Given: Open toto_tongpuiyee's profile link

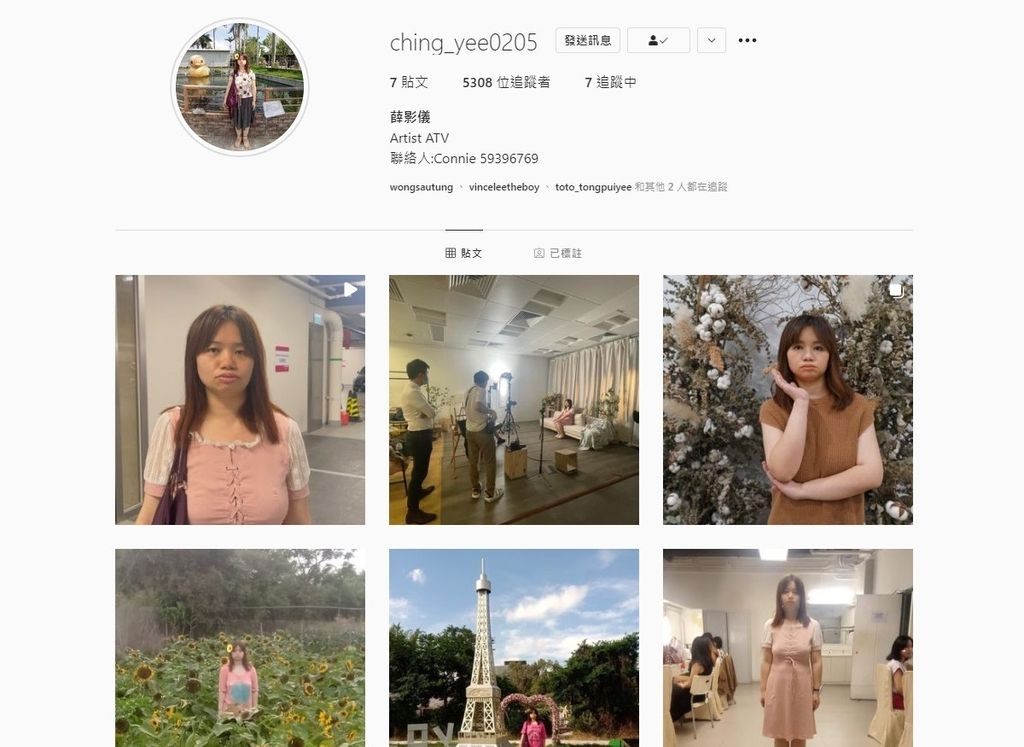Looking at the screenshot, I should [593, 187].
